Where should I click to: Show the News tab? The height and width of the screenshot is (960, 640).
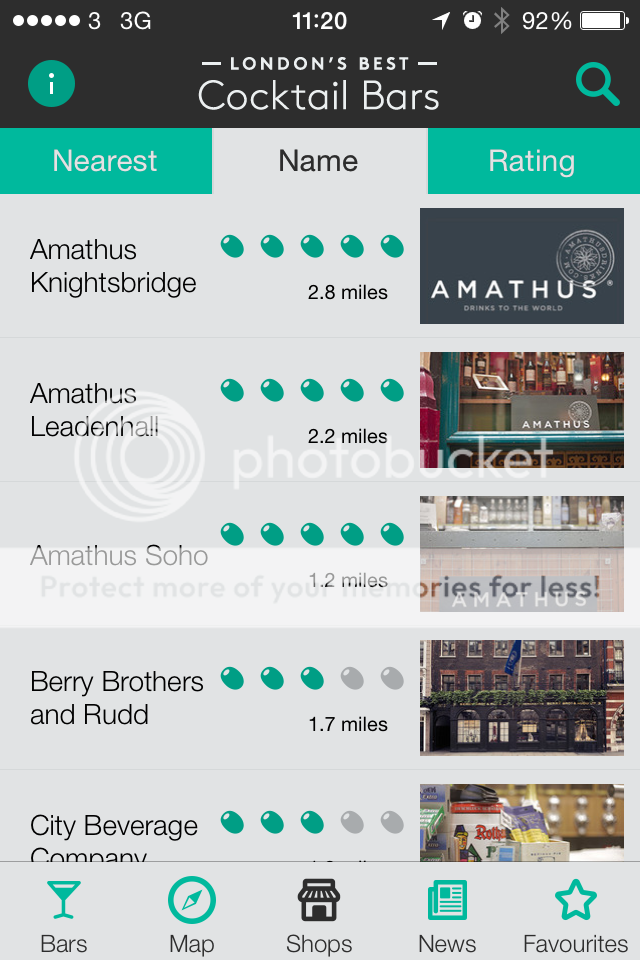point(447,915)
